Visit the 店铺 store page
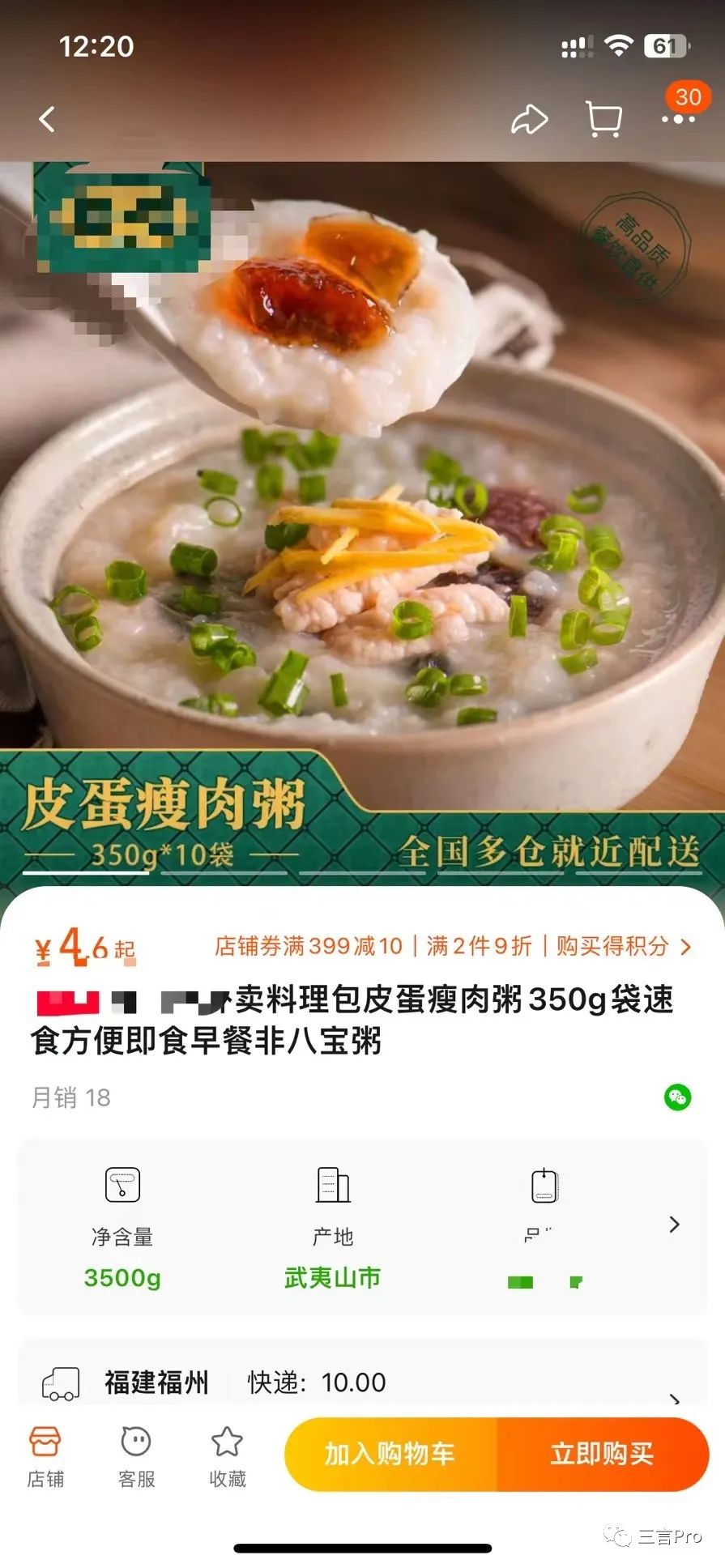This screenshot has height=1568, width=725. [x=45, y=1456]
